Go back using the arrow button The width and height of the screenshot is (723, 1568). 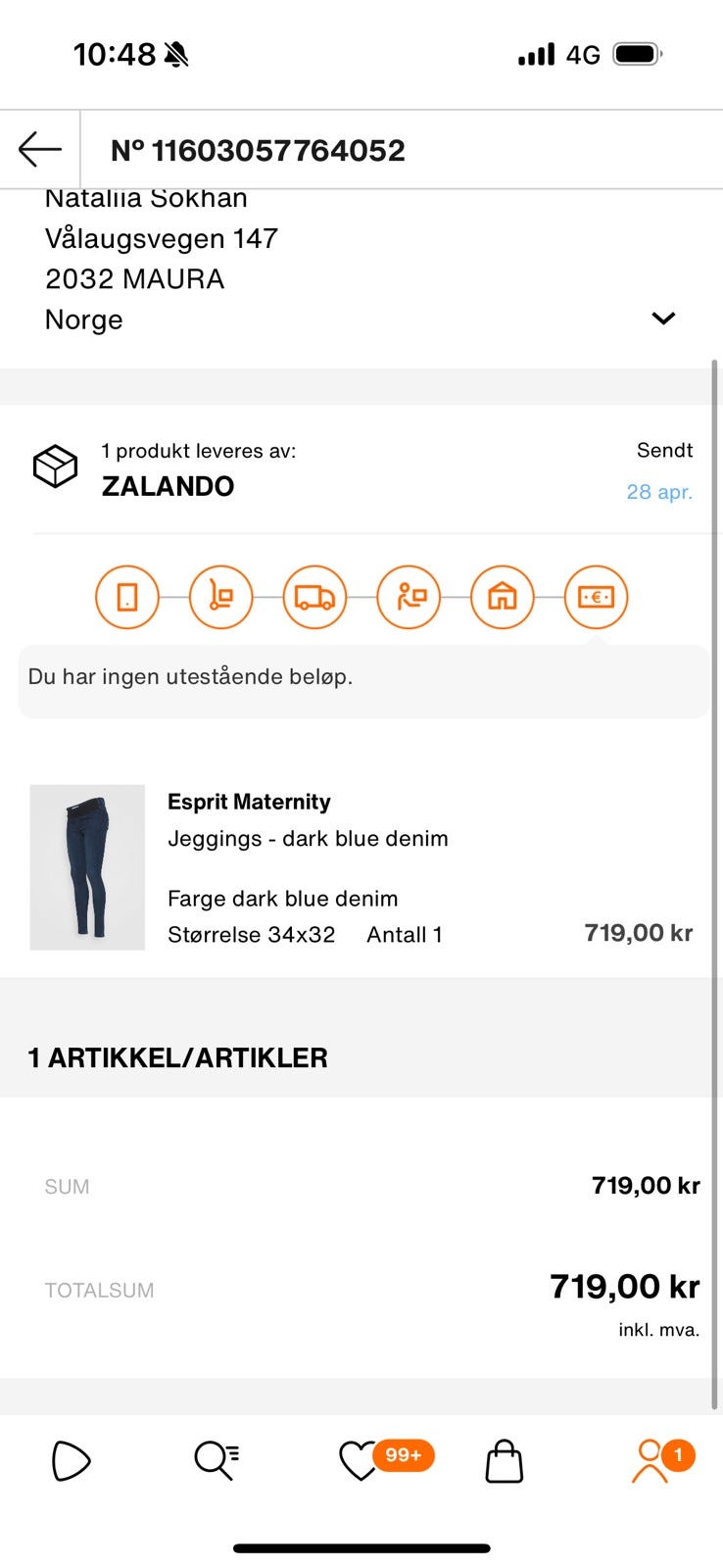pyautogui.click(x=39, y=149)
